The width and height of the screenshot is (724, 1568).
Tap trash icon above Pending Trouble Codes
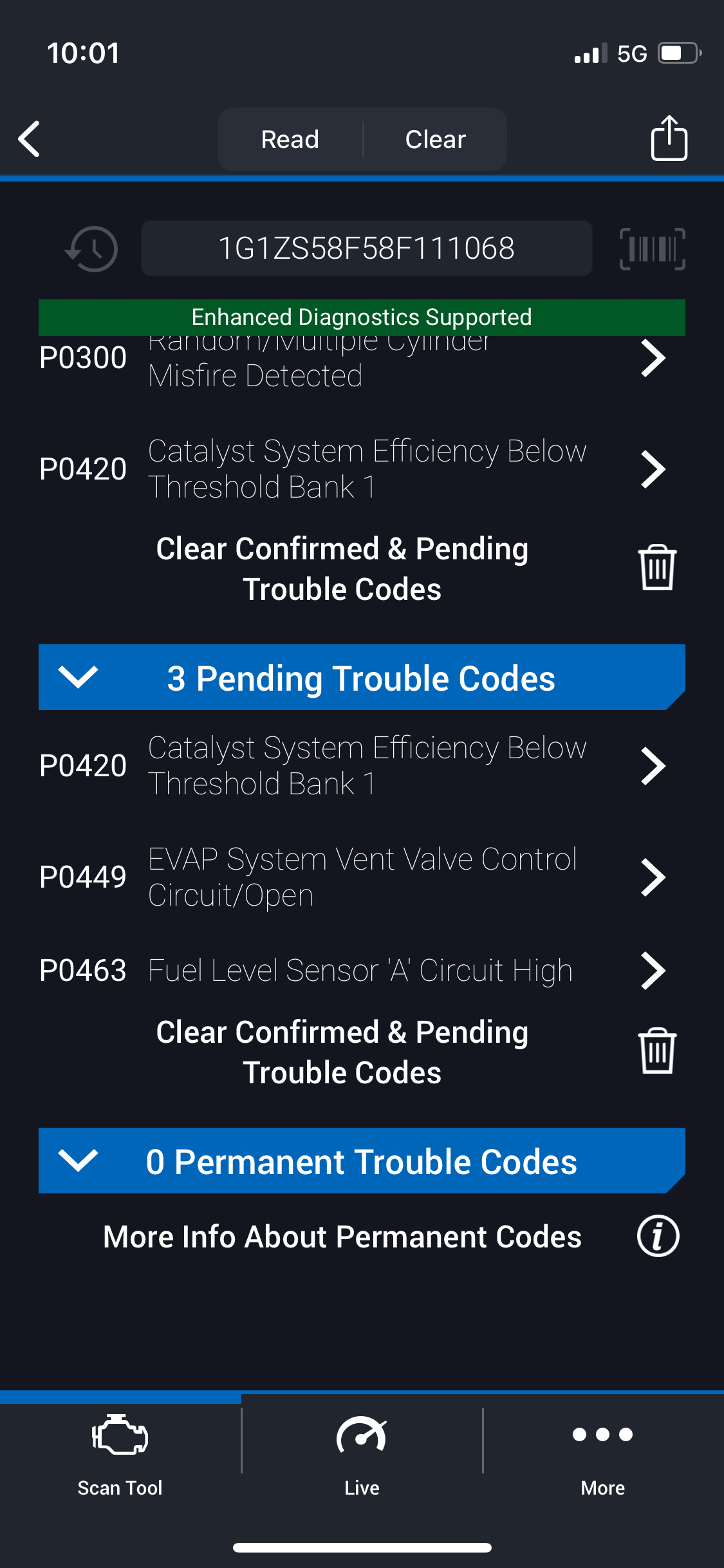657,568
